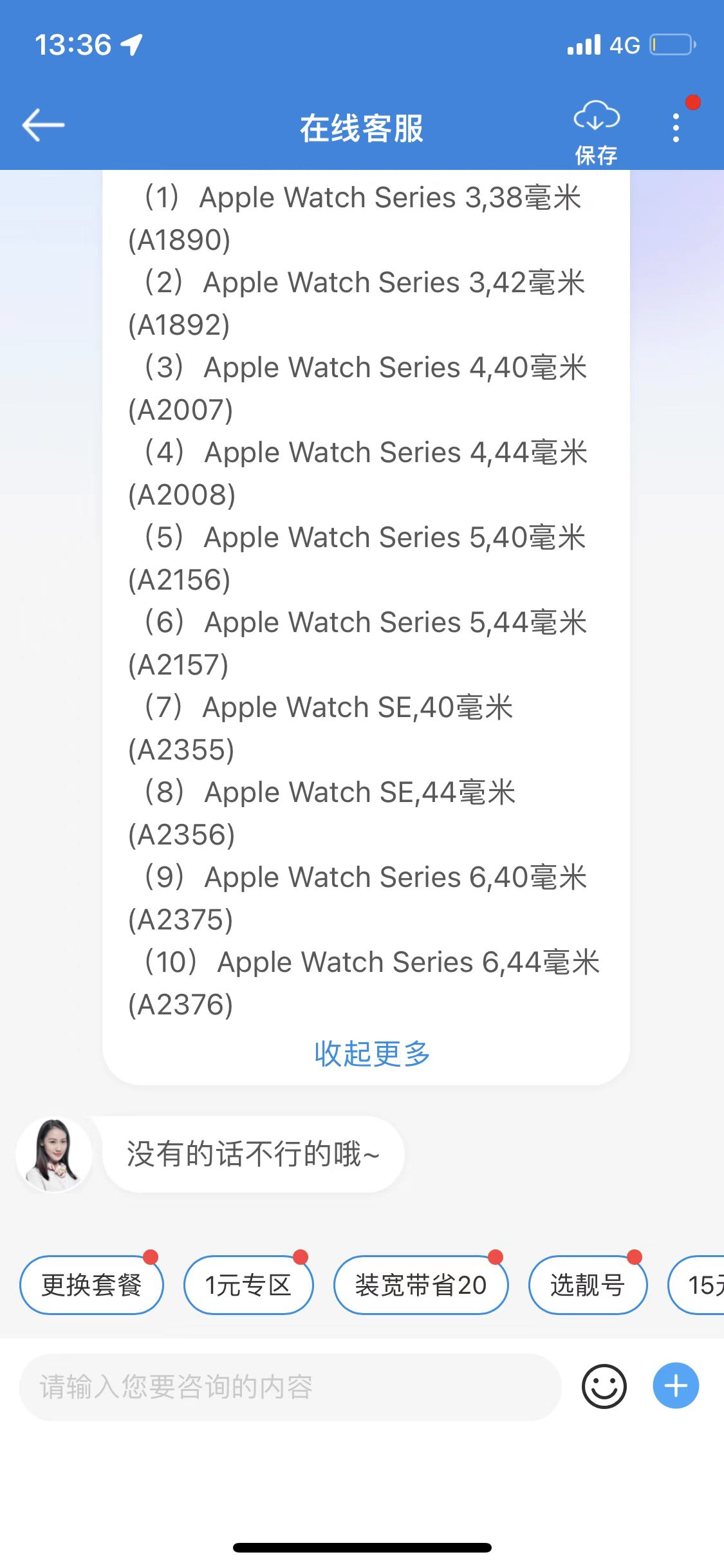Choose the 装宽带省20 chip
Screen dimensions: 724x1568
[421, 1285]
